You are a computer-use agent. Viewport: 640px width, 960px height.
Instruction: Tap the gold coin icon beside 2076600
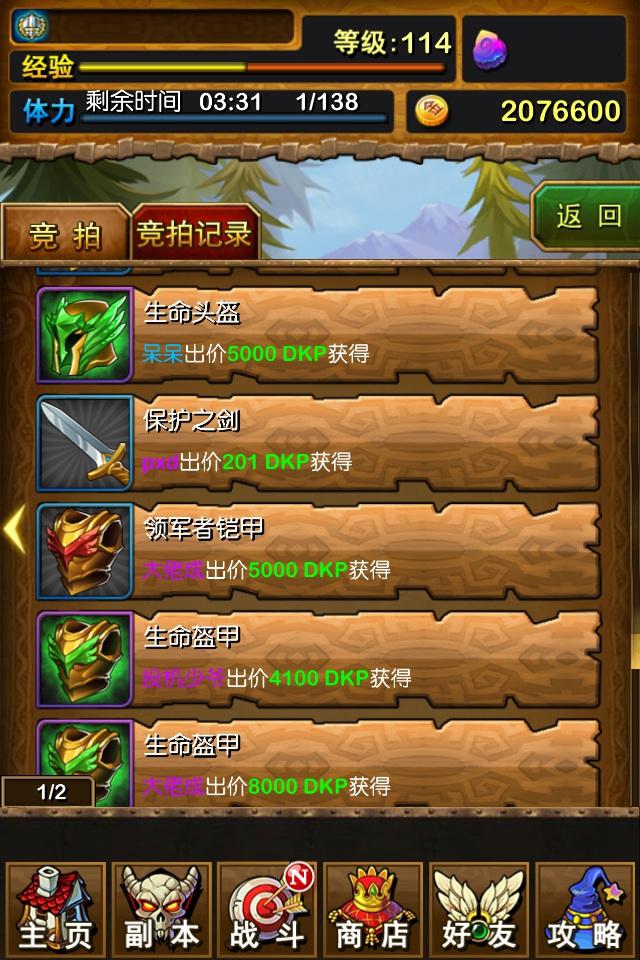pos(432,110)
